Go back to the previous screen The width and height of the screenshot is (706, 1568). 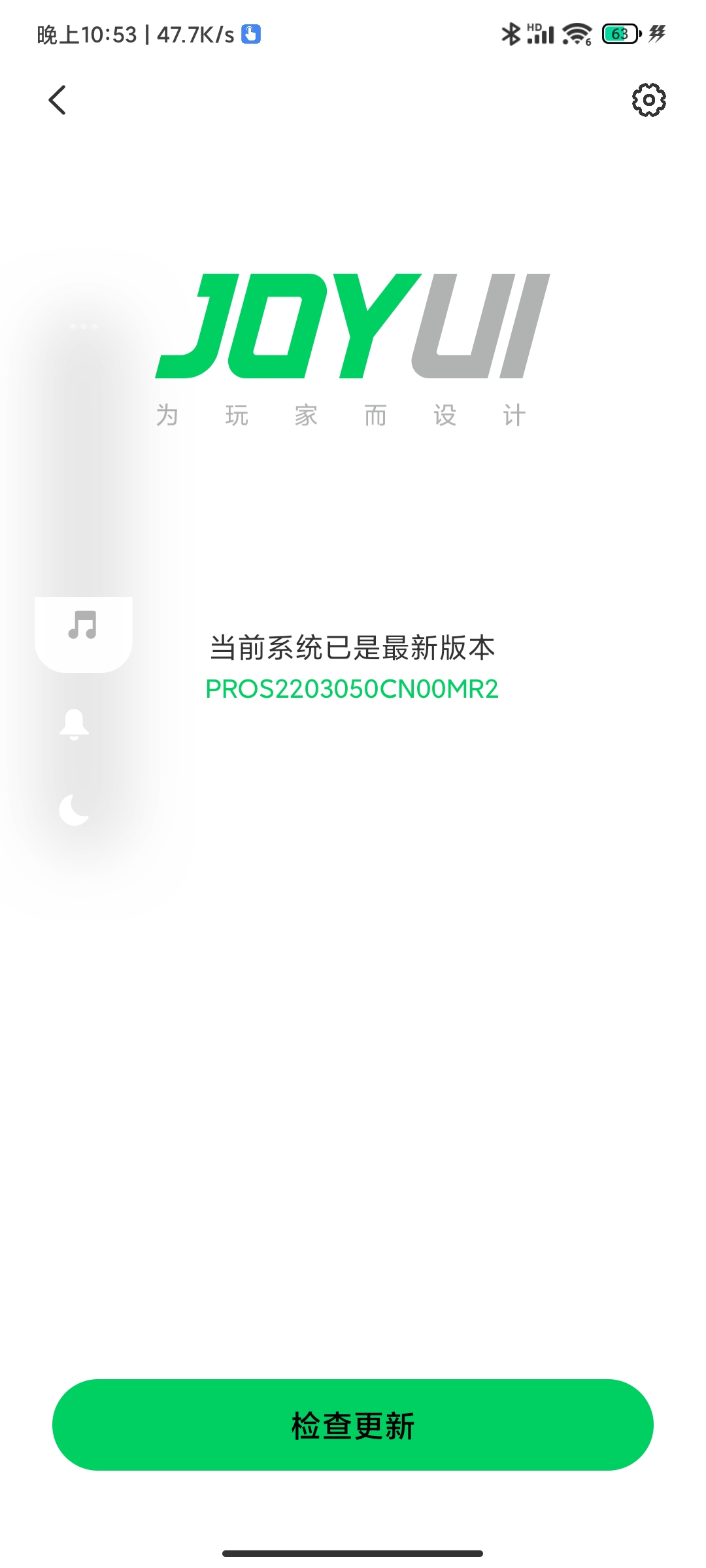[58, 100]
